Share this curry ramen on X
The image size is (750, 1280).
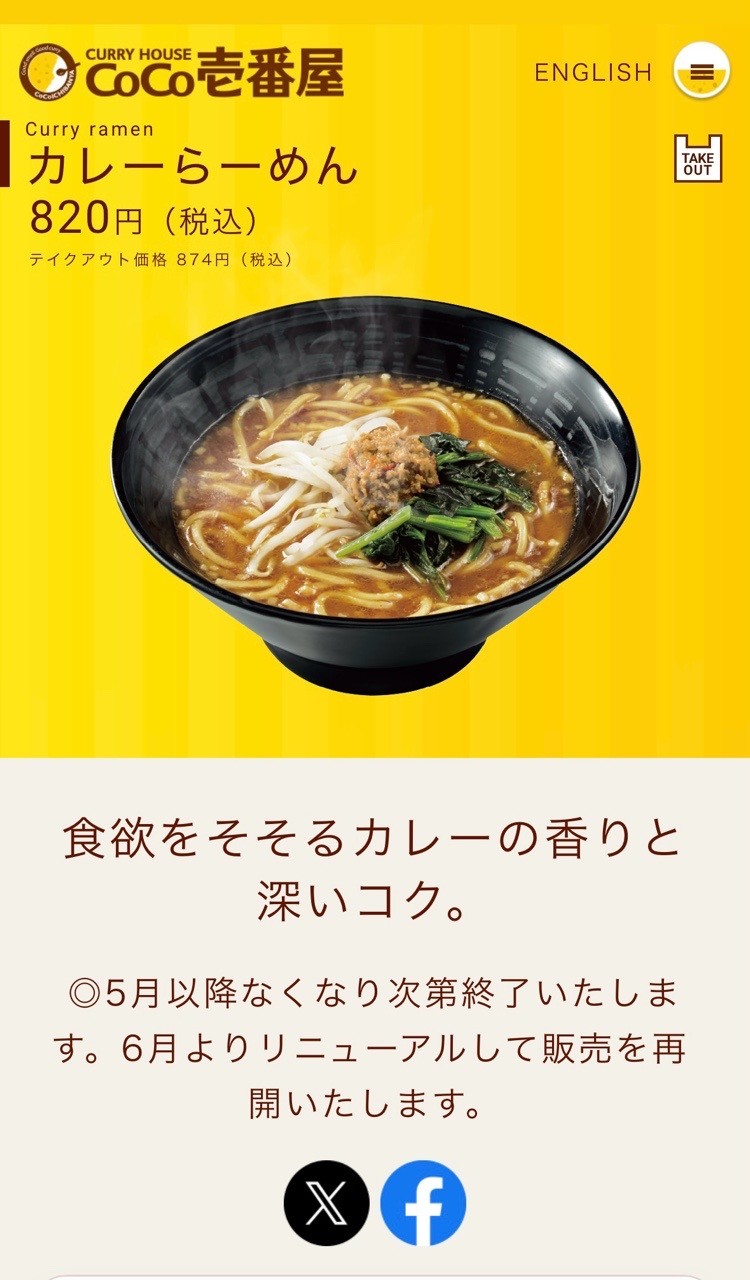(x=326, y=1202)
